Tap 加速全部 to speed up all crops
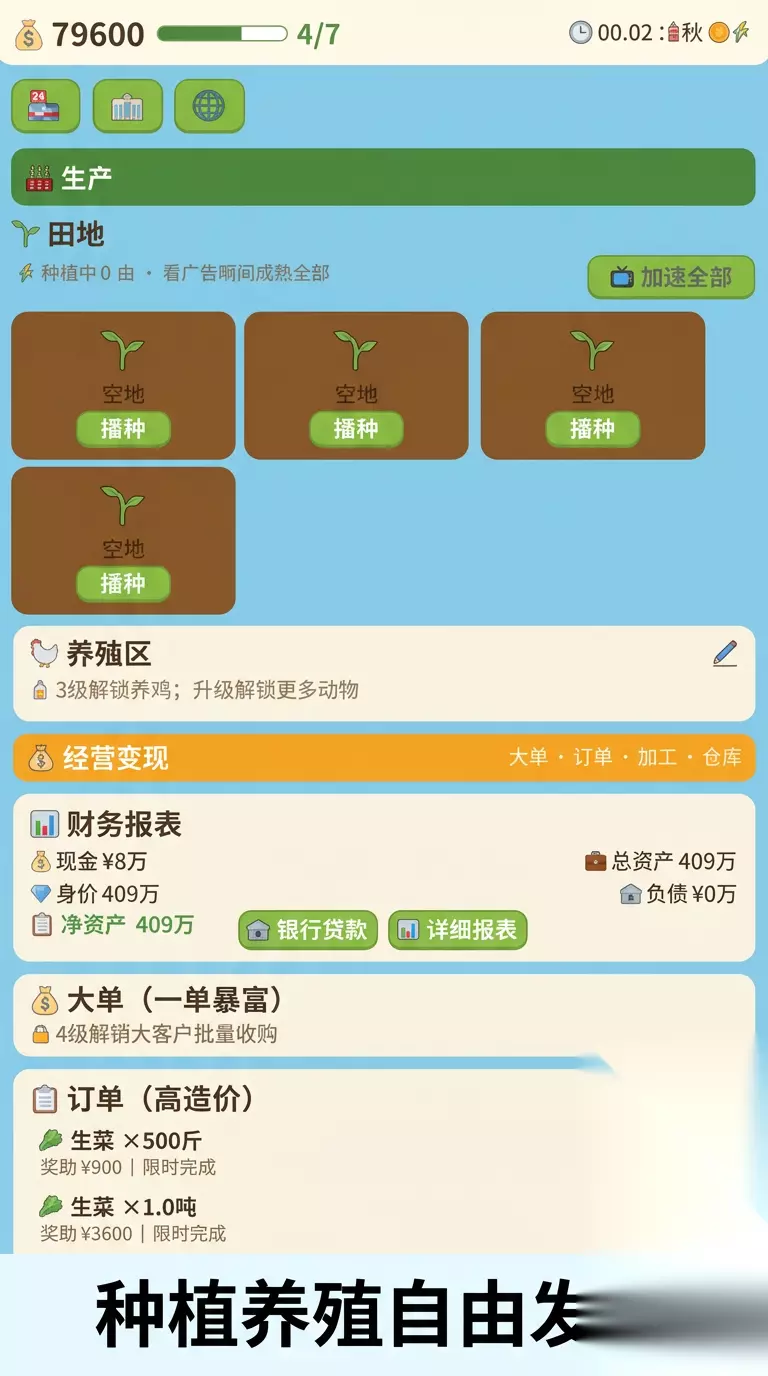 (x=671, y=277)
